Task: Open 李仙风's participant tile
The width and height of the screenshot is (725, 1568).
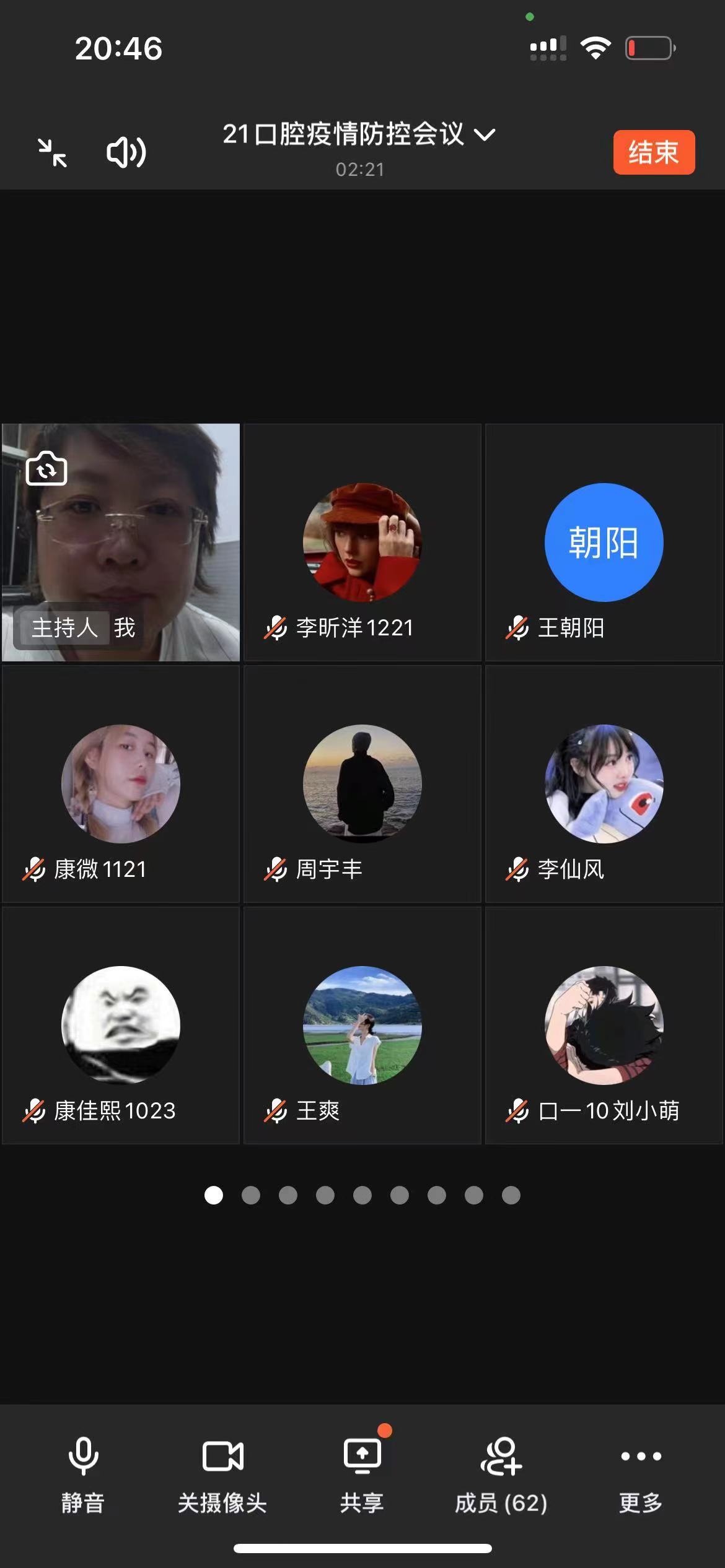Action: (x=604, y=784)
